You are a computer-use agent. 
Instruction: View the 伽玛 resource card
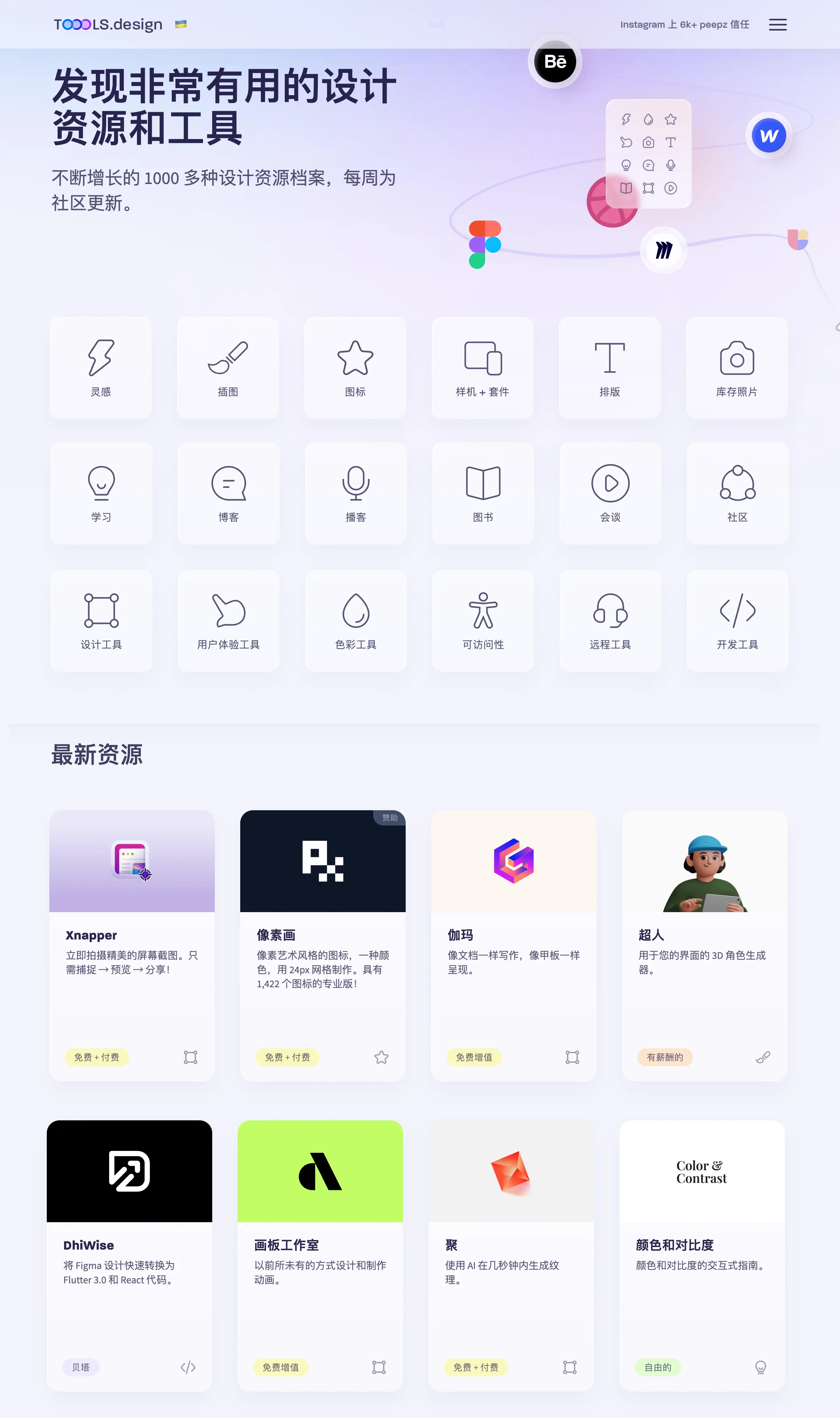click(514, 945)
